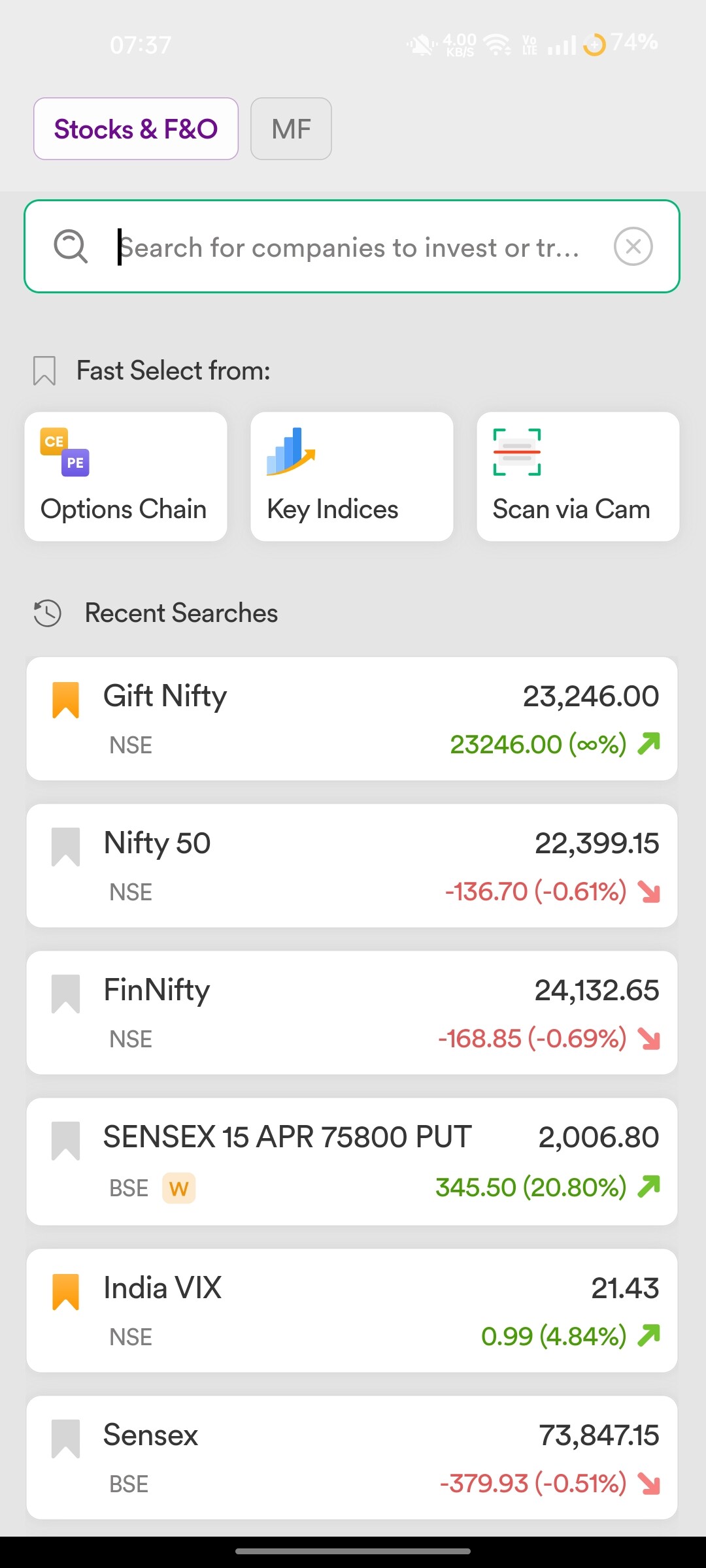Clear the search box with the X
Screen dimensions: 706x1568
click(633, 246)
